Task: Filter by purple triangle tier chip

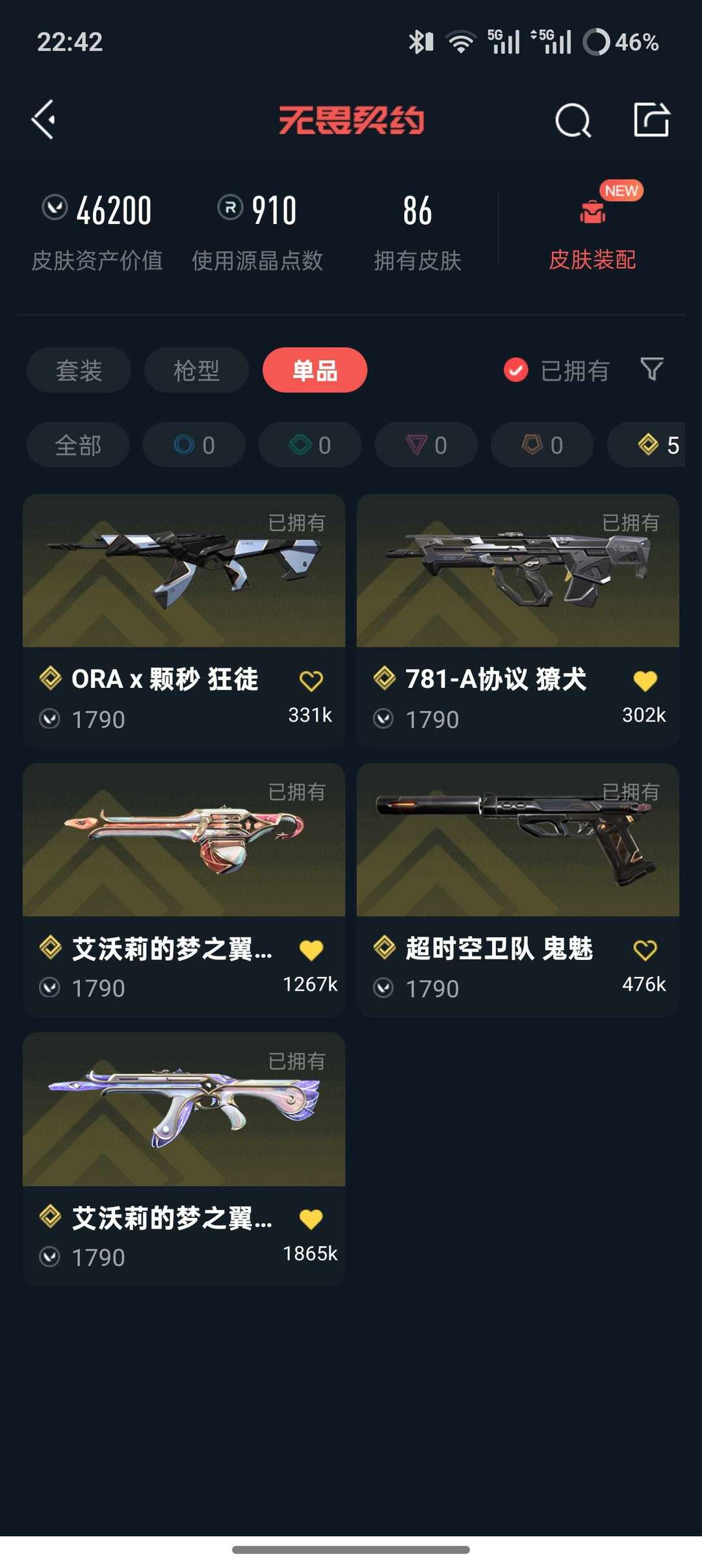Action: (x=426, y=445)
